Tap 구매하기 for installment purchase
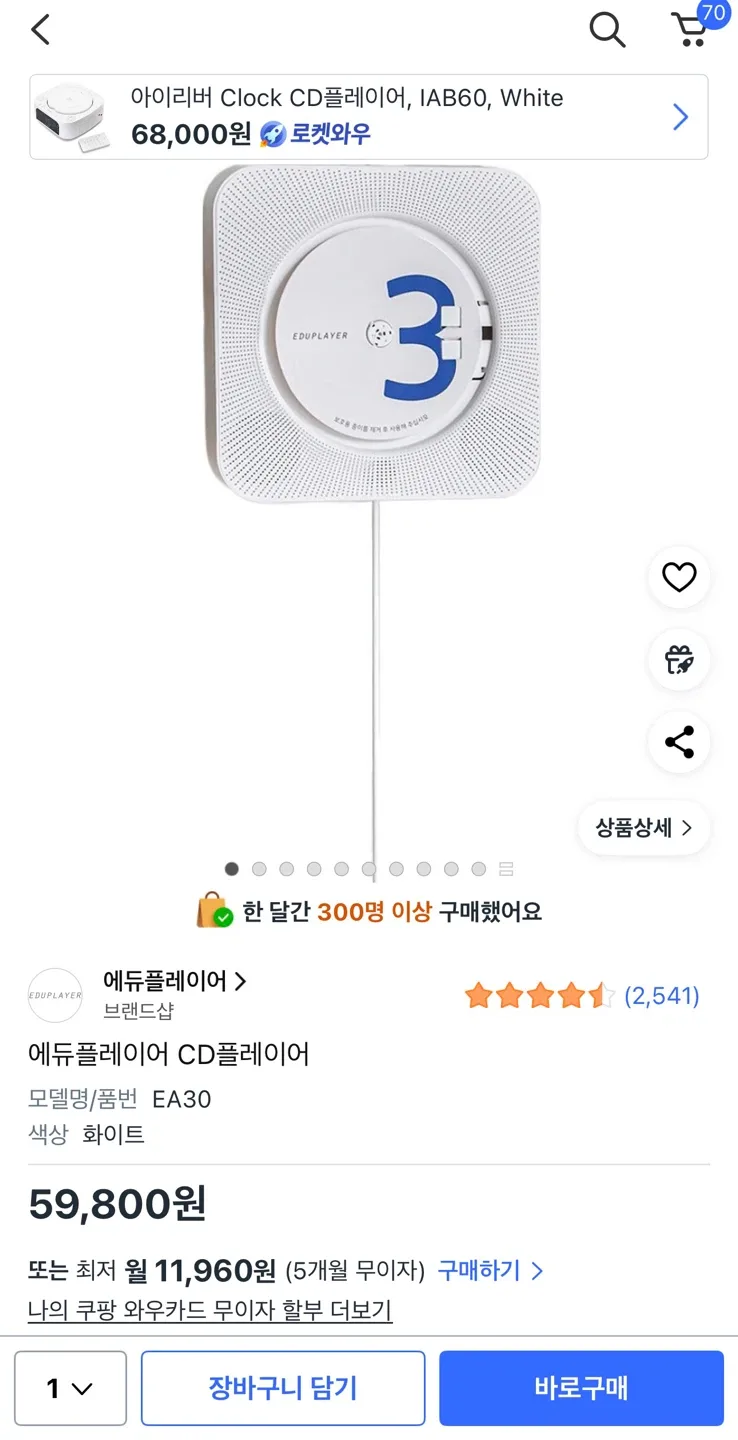Screen dimensions: 738x1440 pos(490,1271)
